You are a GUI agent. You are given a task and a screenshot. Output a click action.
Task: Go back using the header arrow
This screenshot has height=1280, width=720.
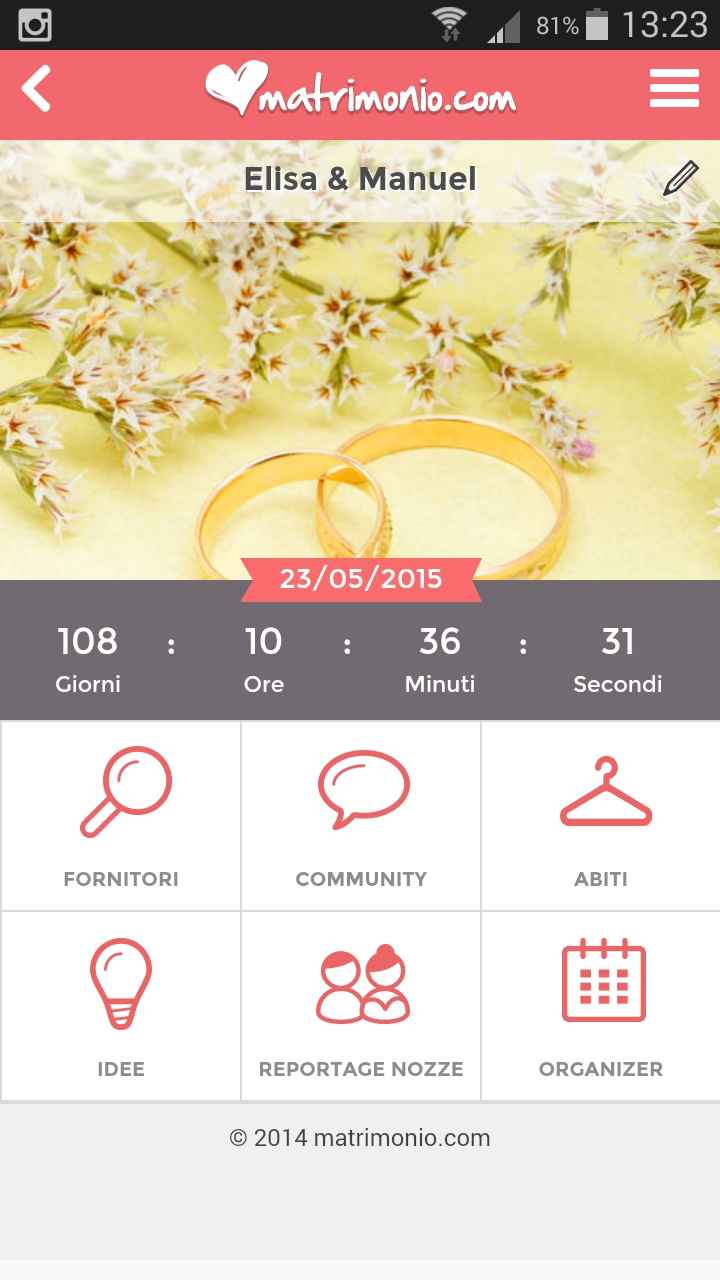tap(37, 90)
